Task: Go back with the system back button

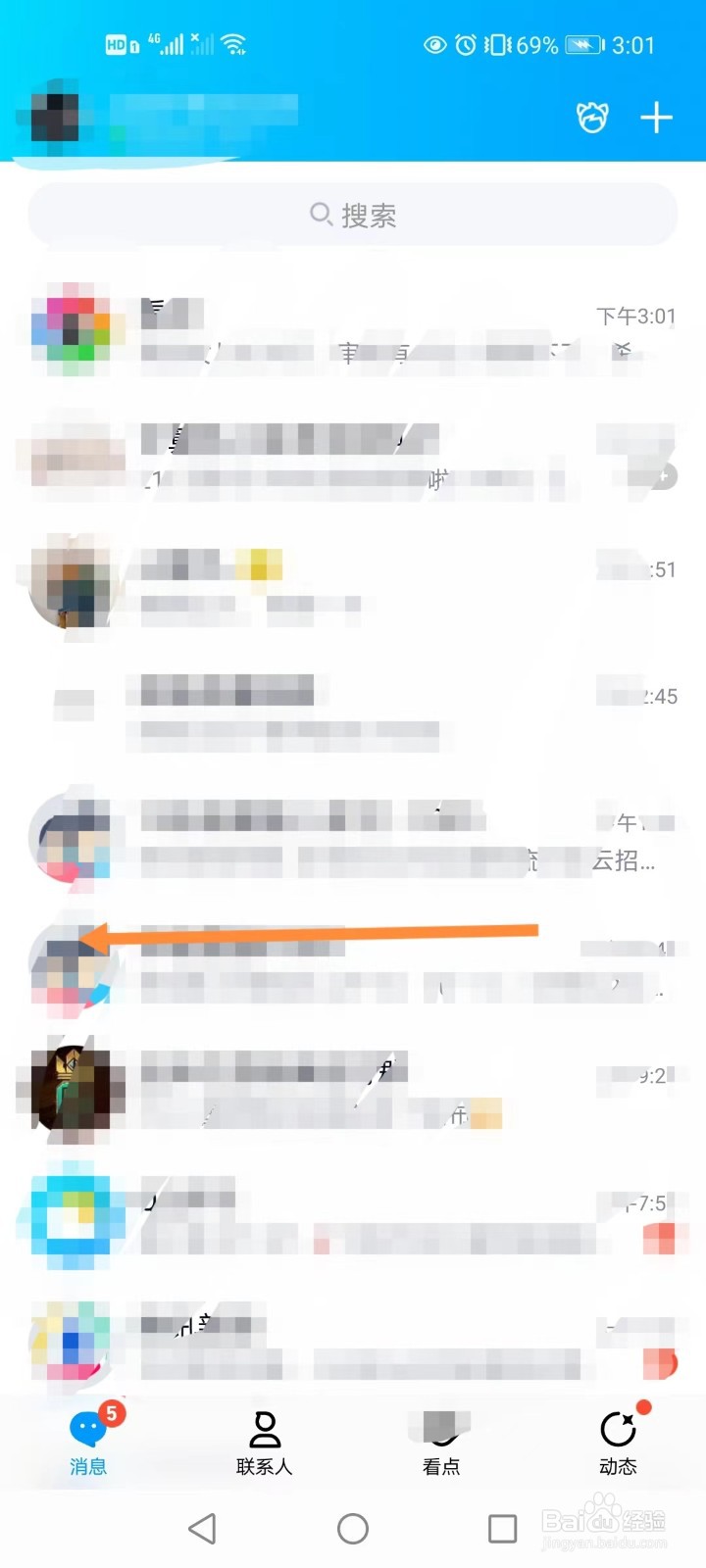Action: (x=202, y=1528)
